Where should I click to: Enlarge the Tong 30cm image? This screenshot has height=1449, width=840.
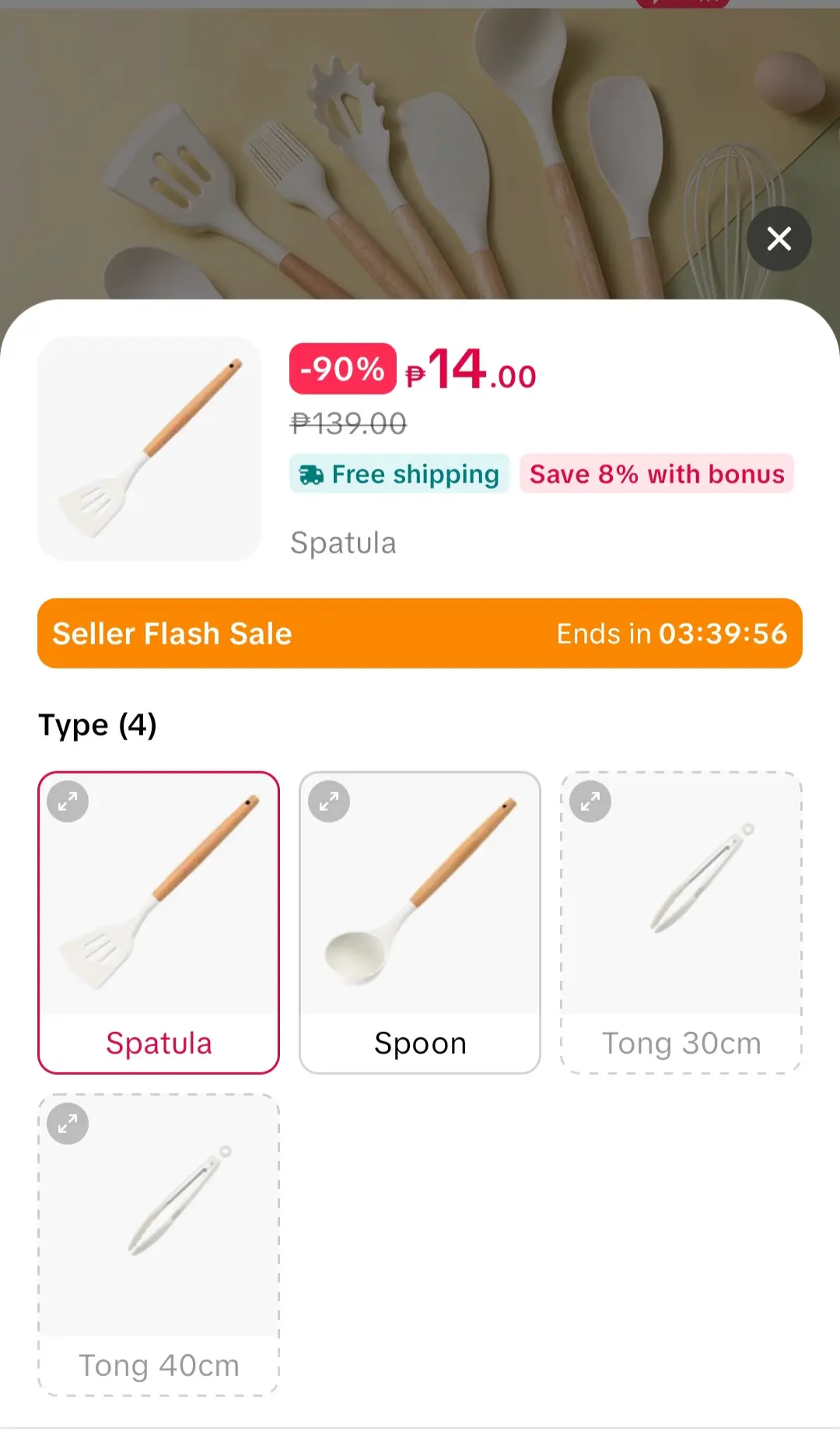(590, 802)
